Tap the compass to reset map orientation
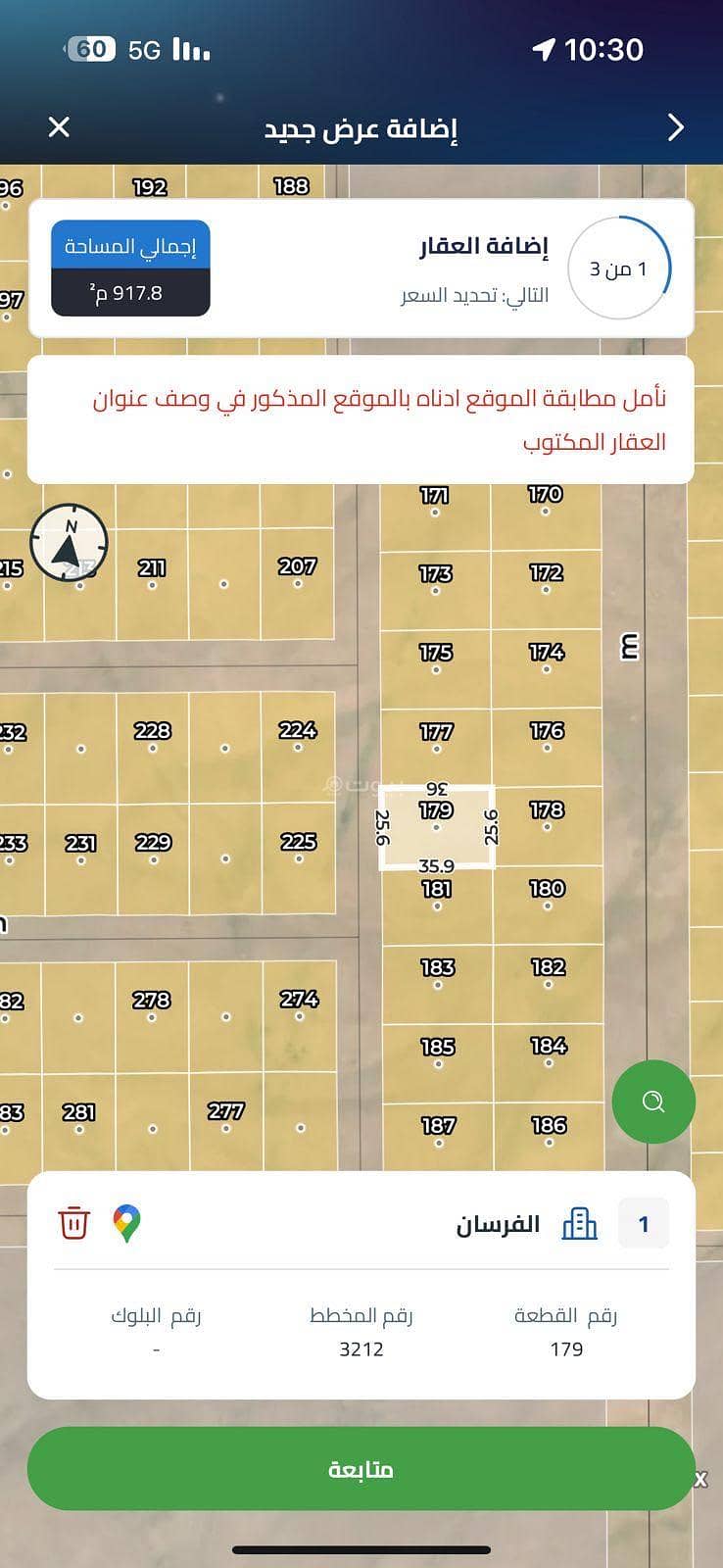 69,543
